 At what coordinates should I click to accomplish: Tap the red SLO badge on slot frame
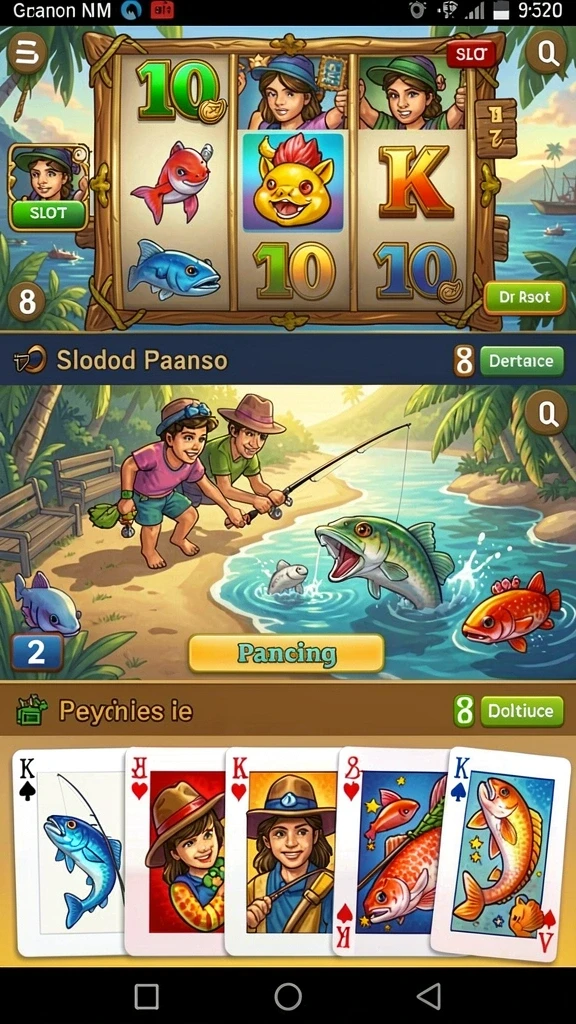tap(470, 55)
